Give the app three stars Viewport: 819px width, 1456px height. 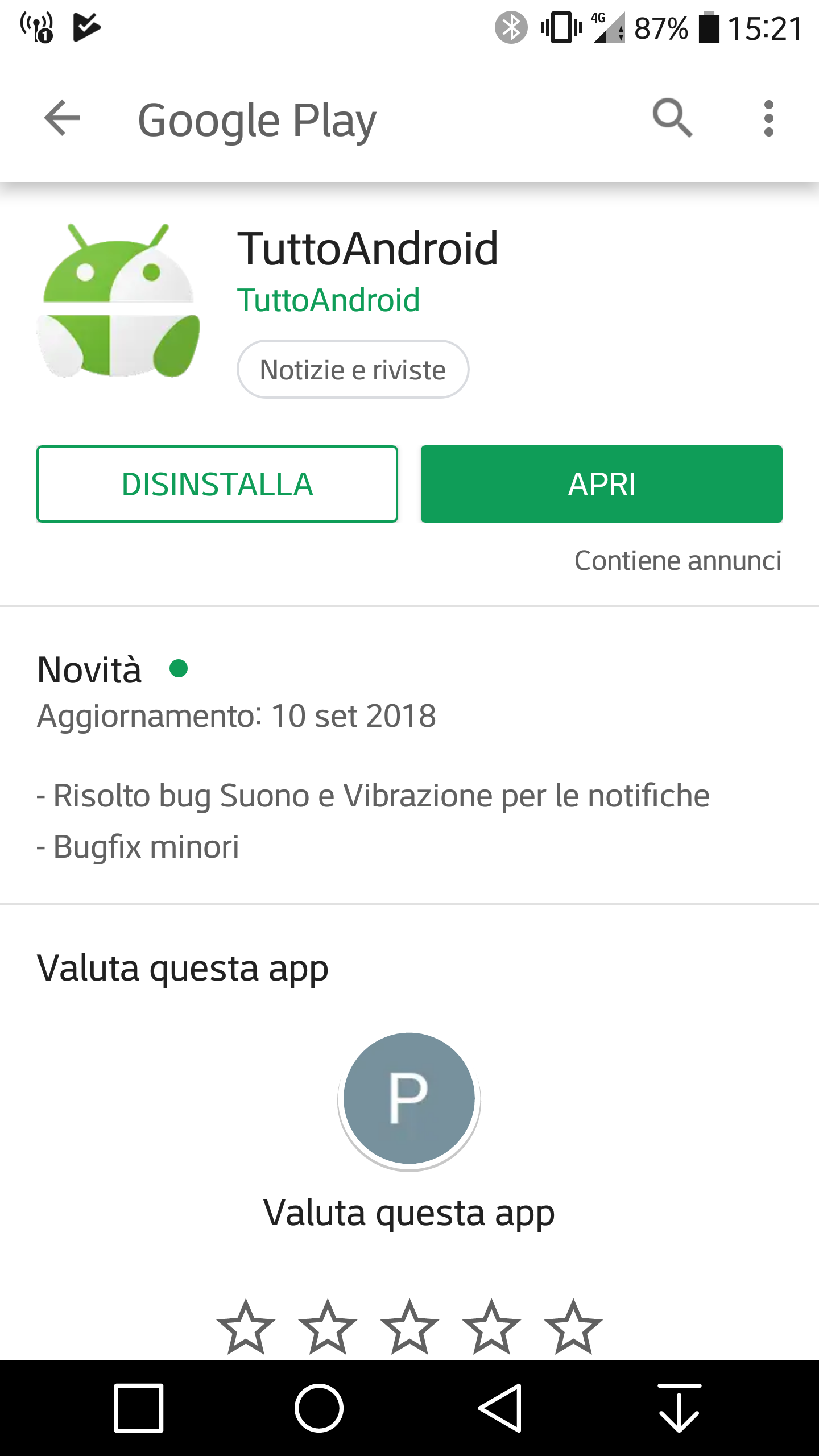pyautogui.click(x=409, y=1327)
